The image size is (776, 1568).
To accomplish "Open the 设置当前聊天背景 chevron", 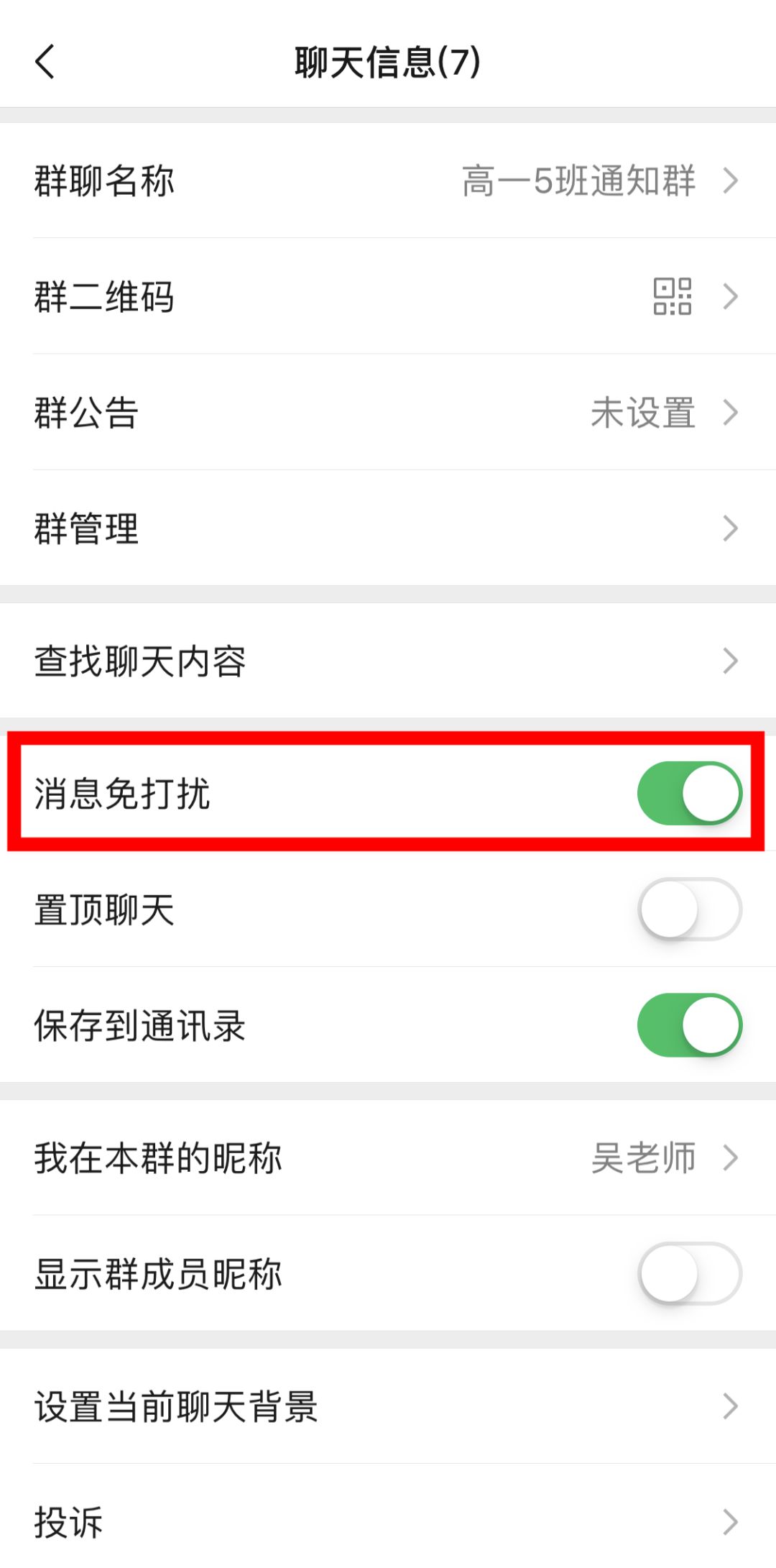I will [x=731, y=1406].
